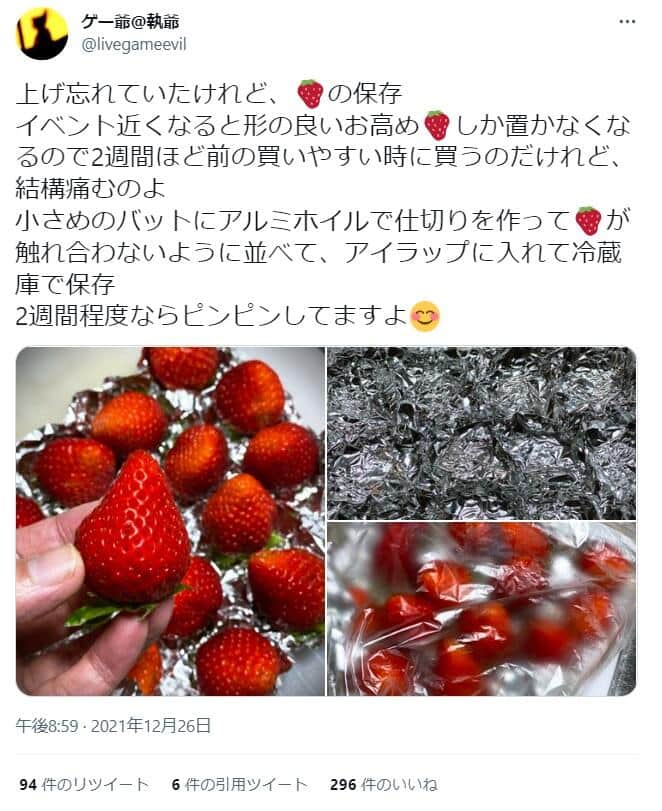Open the tweet's overflow menu
This screenshot has width=662, height=811.
(627, 22)
